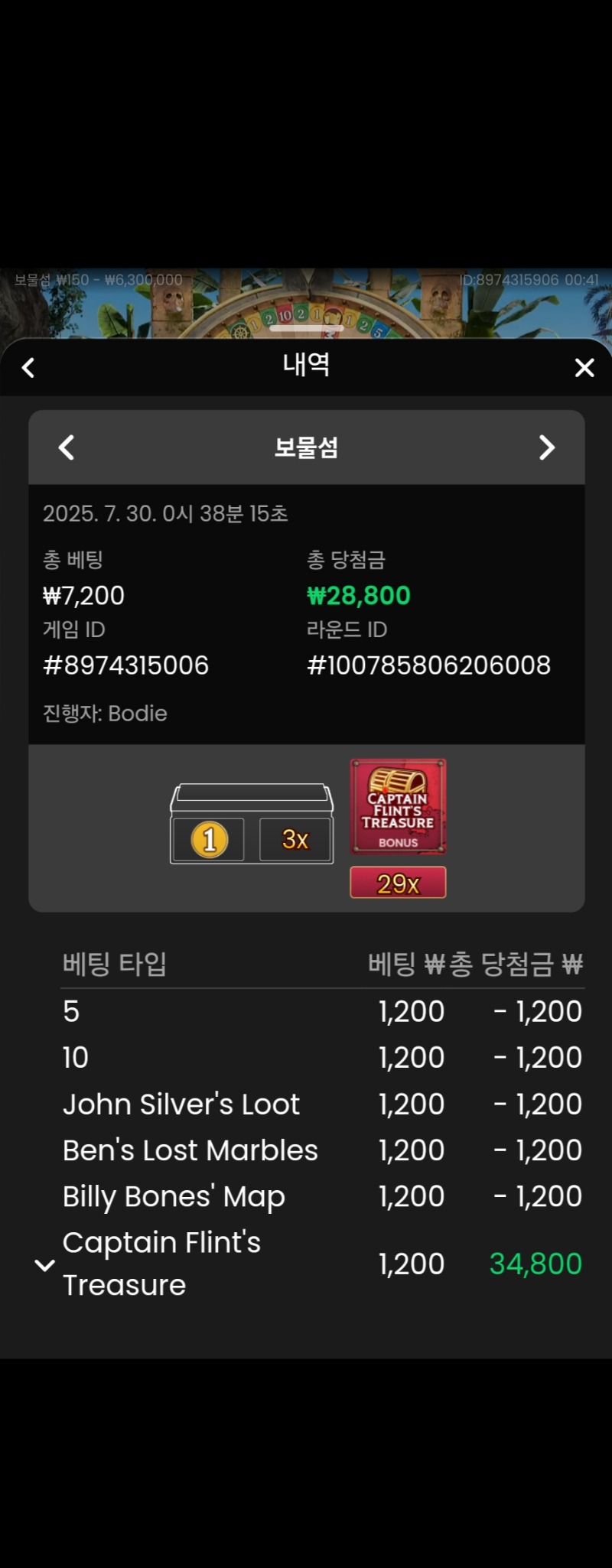Show the next 보물섬 round record

click(546, 447)
